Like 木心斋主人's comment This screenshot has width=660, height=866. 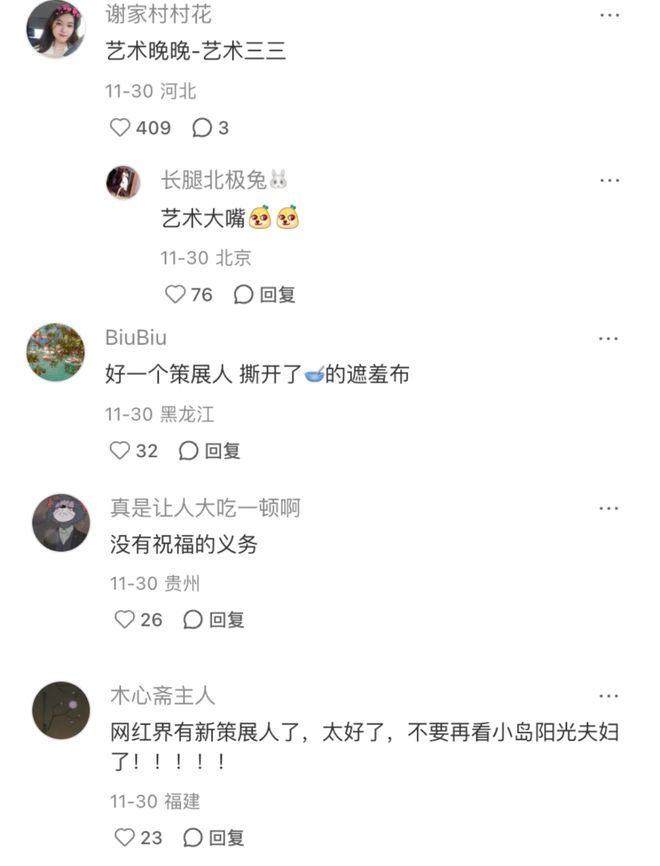[x=125, y=838]
